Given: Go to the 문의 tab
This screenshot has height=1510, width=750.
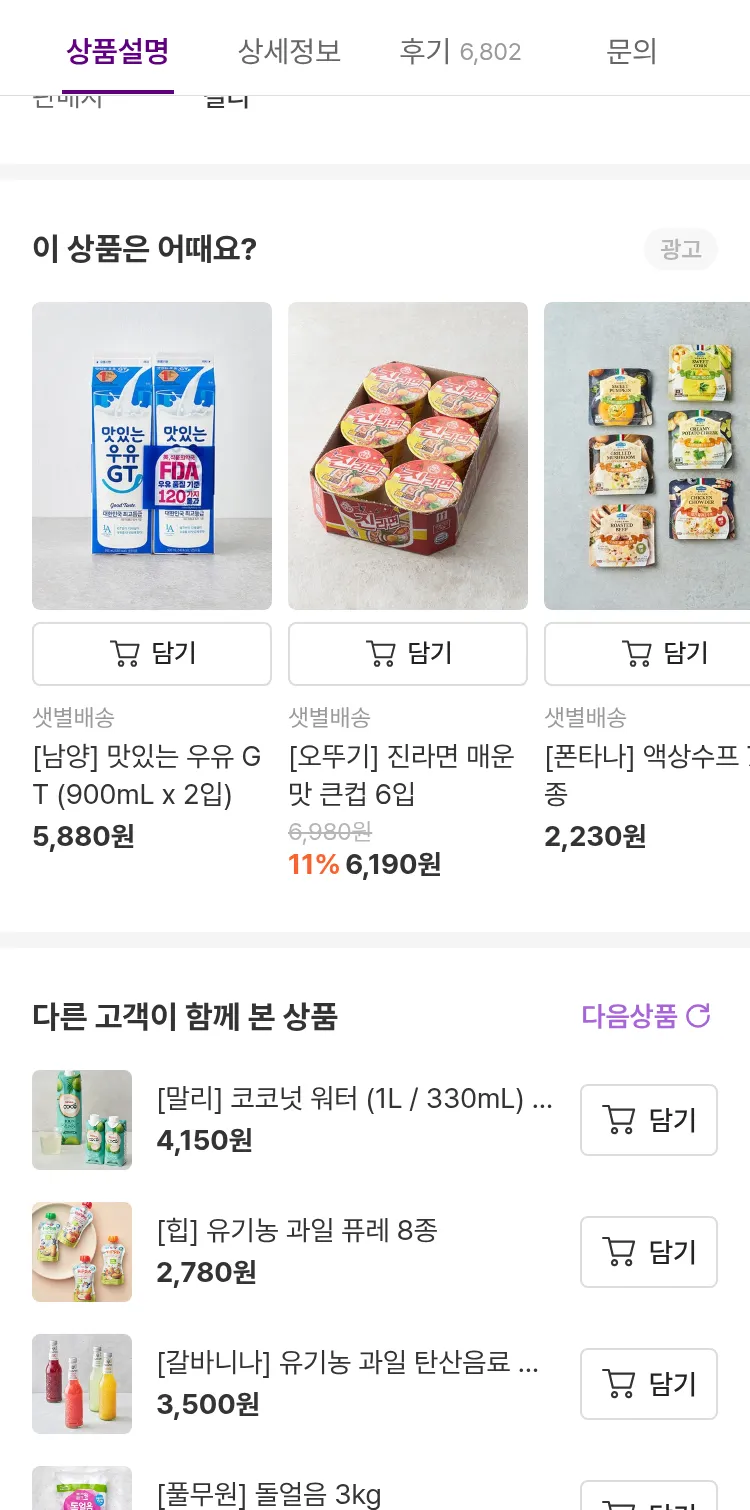Looking at the screenshot, I should click(631, 51).
